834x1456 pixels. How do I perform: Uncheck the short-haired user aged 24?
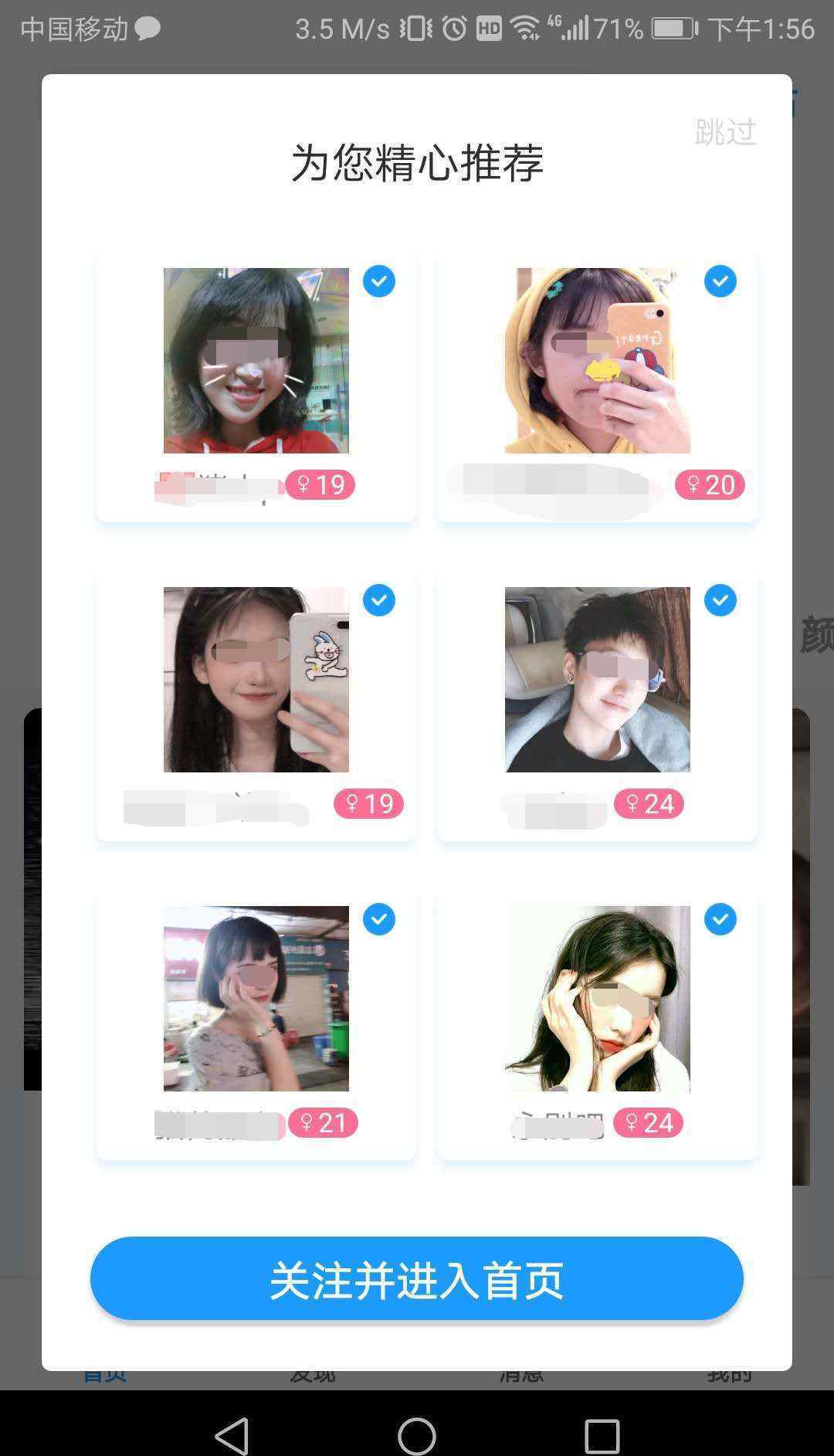[x=720, y=600]
